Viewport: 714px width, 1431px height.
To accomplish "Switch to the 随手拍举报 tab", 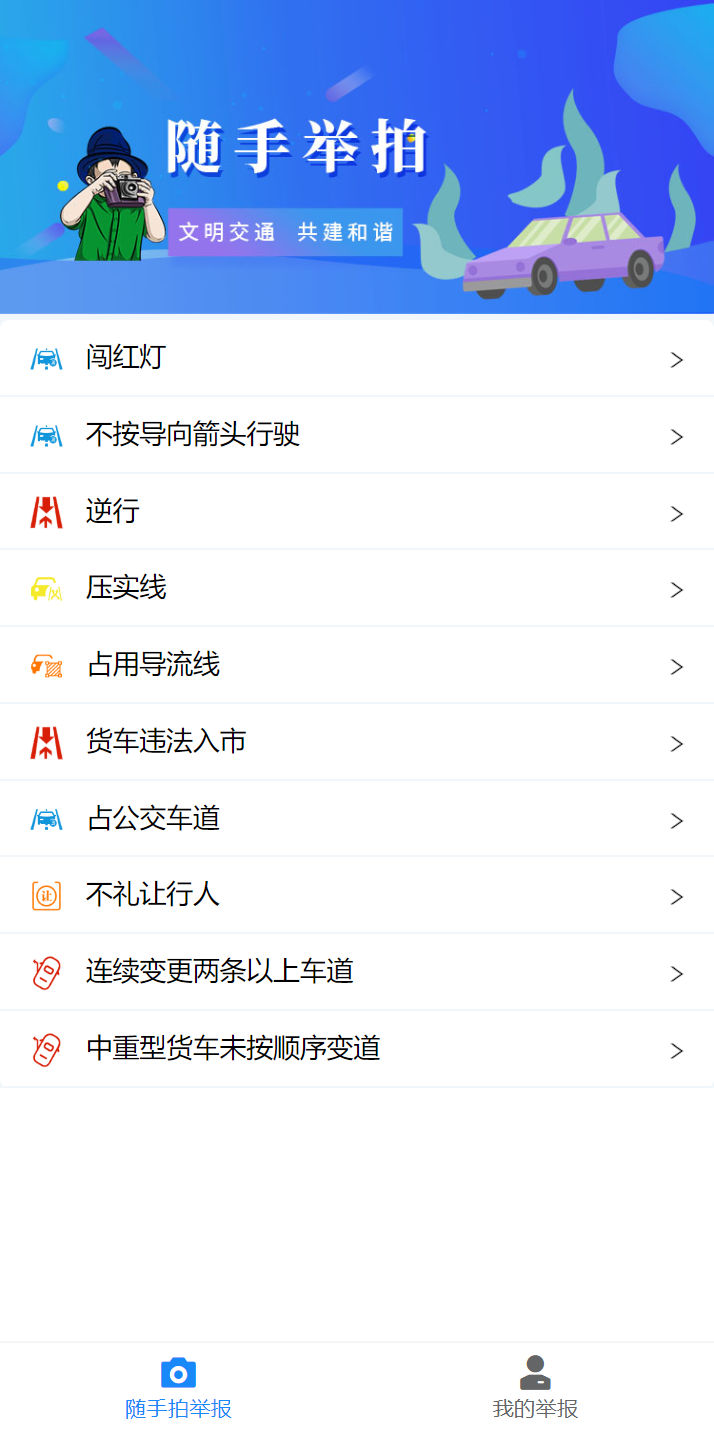I will [178, 1388].
